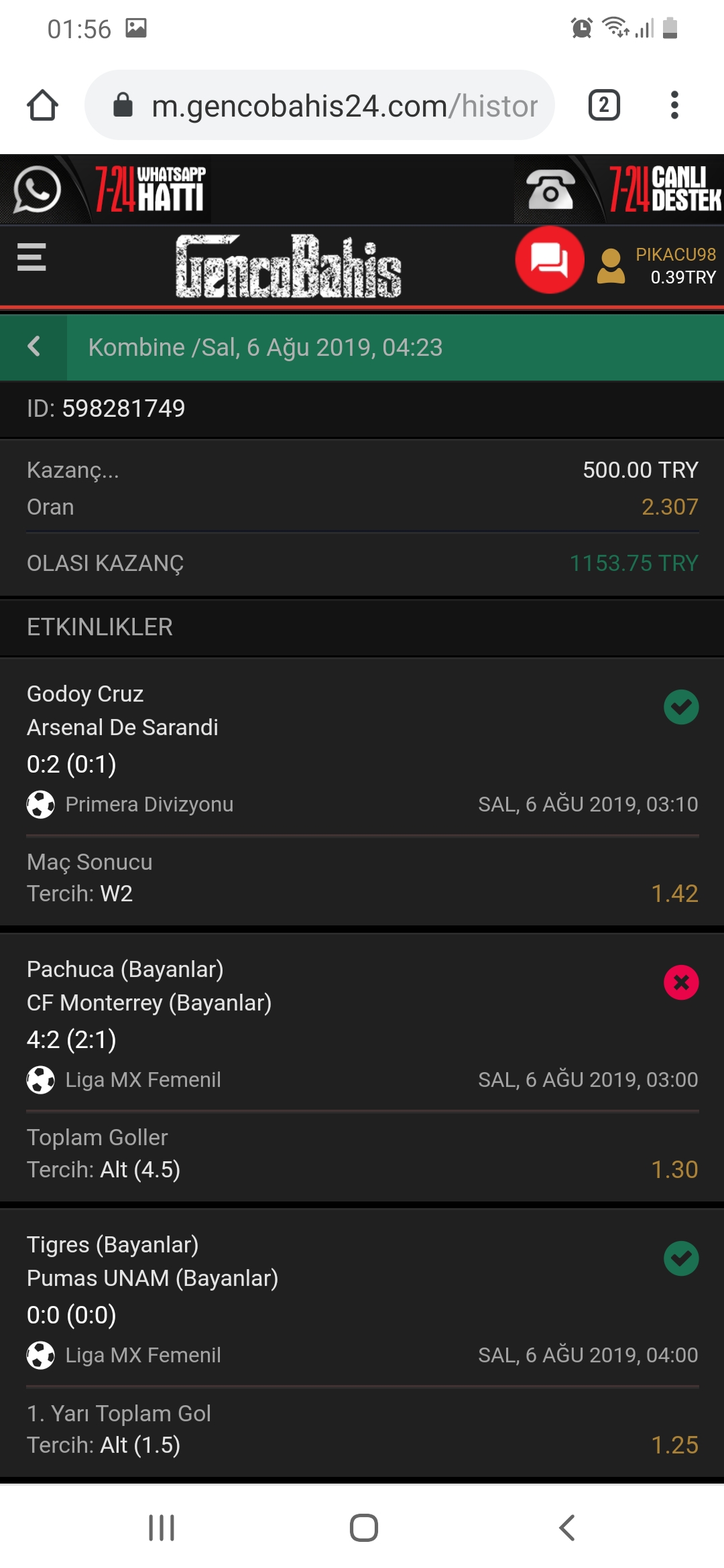Open the browser overflow menu
This screenshot has width=724, height=1568.
click(x=674, y=105)
